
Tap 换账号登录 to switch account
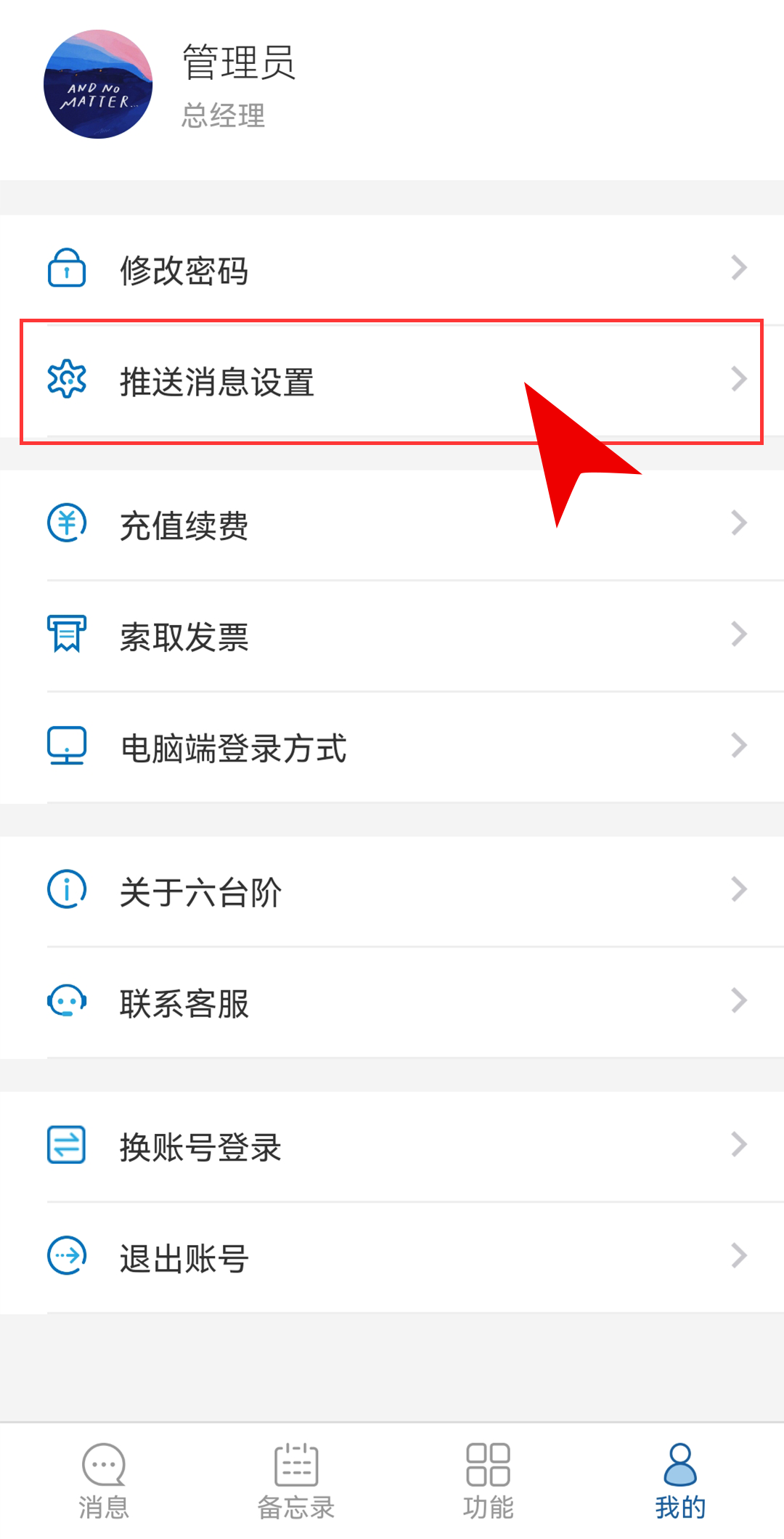point(392,1146)
